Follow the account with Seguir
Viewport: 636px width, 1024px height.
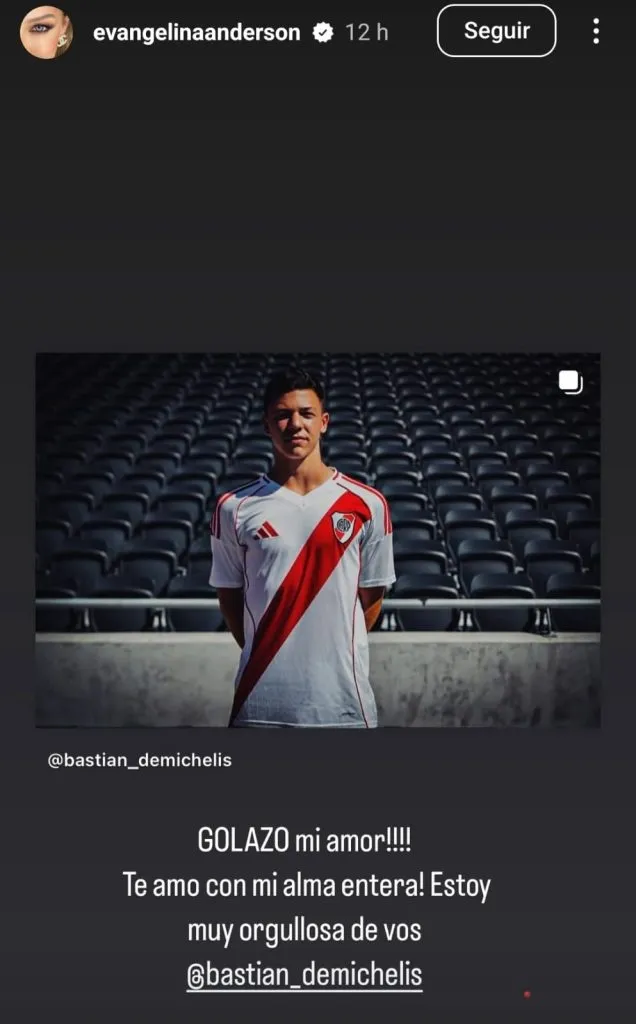click(x=496, y=31)
